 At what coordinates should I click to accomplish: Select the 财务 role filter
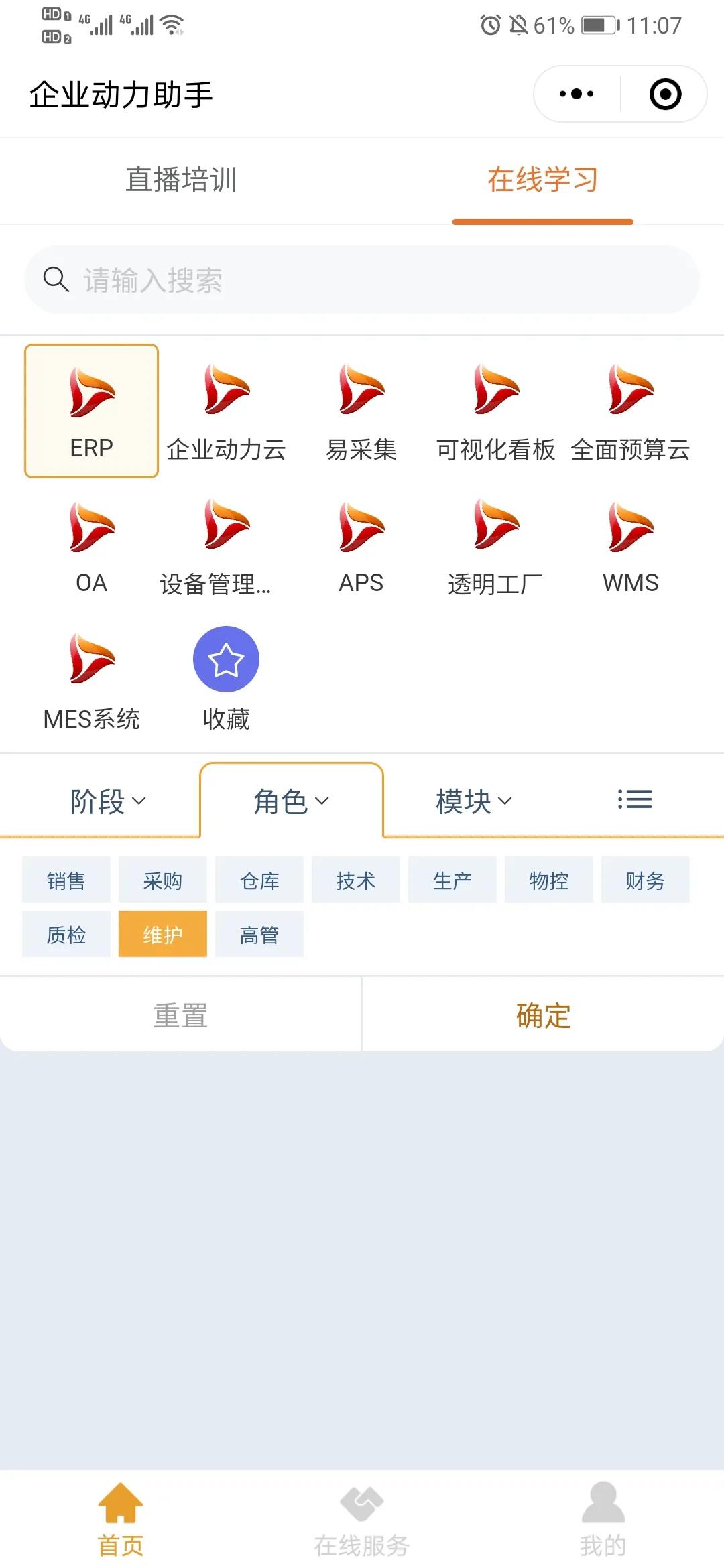point(646,880)
